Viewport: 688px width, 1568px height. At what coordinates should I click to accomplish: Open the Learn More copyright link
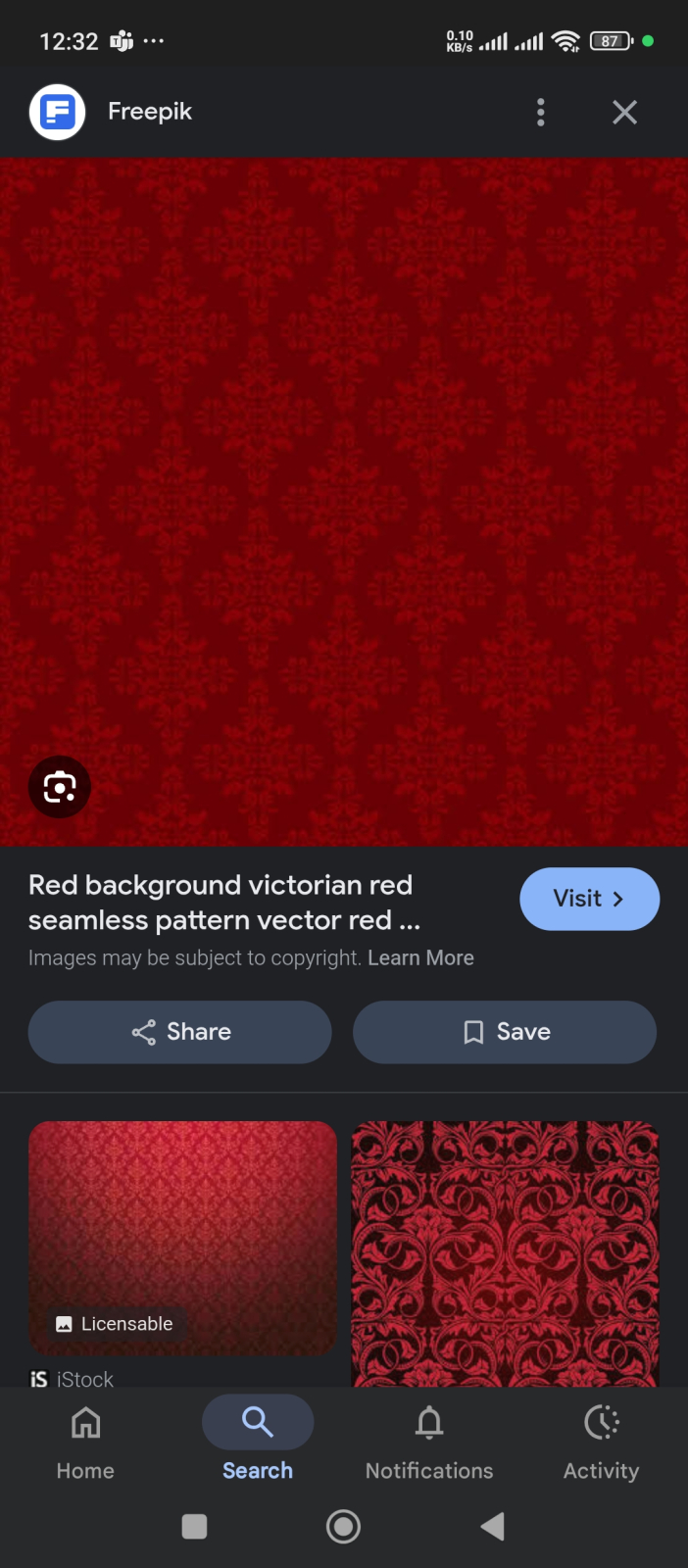point(420,957)
